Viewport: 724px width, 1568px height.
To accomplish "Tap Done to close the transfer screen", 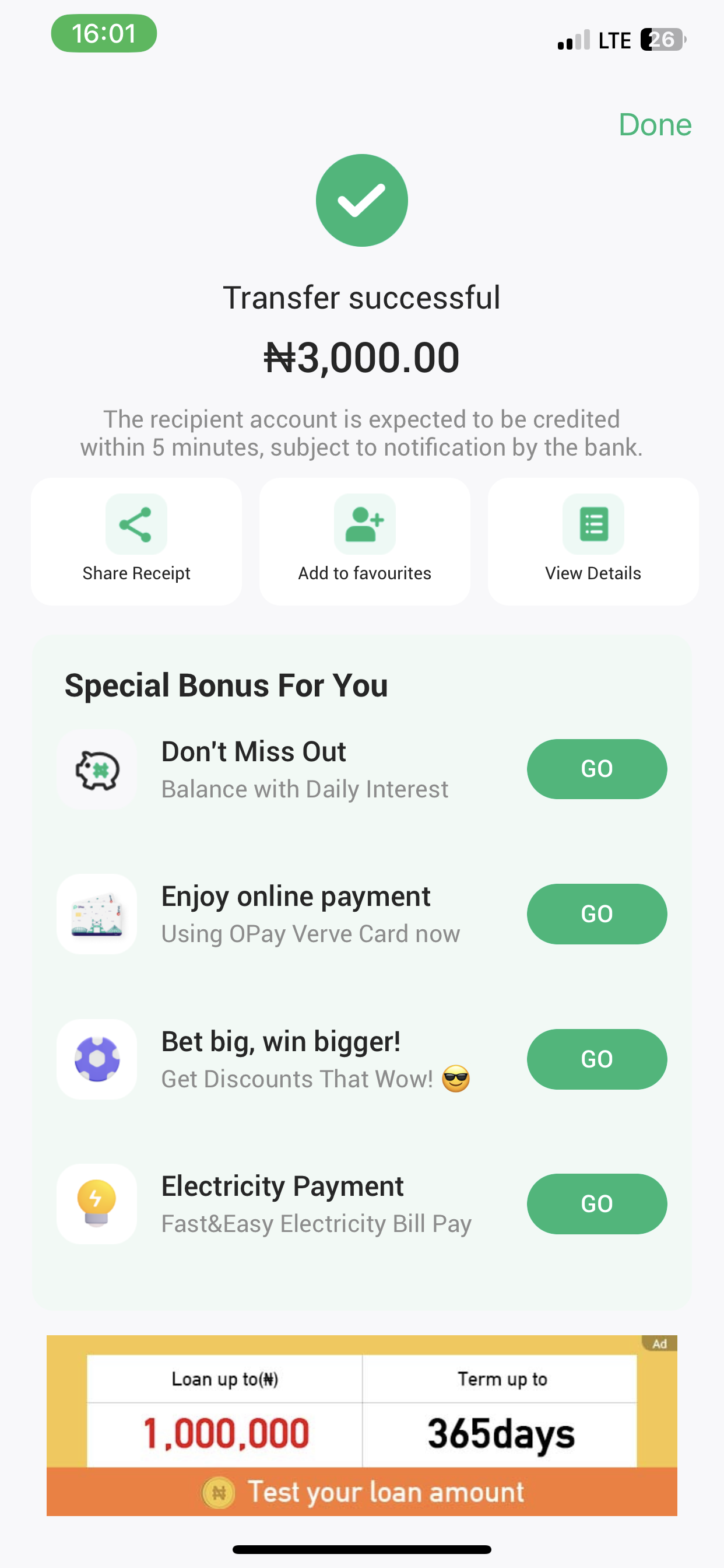I will tap(655, 125).
